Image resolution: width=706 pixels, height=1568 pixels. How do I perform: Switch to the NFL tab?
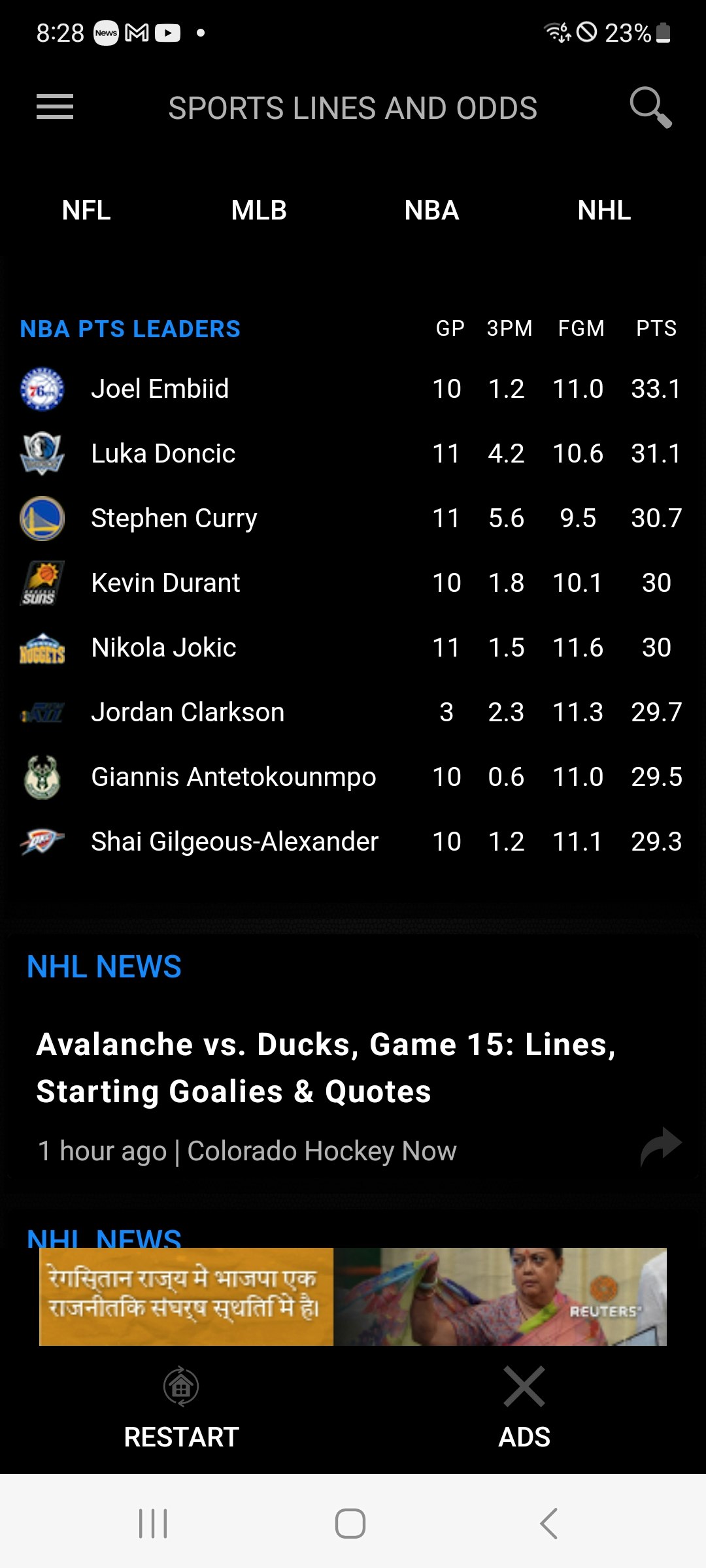coord(86,210)
